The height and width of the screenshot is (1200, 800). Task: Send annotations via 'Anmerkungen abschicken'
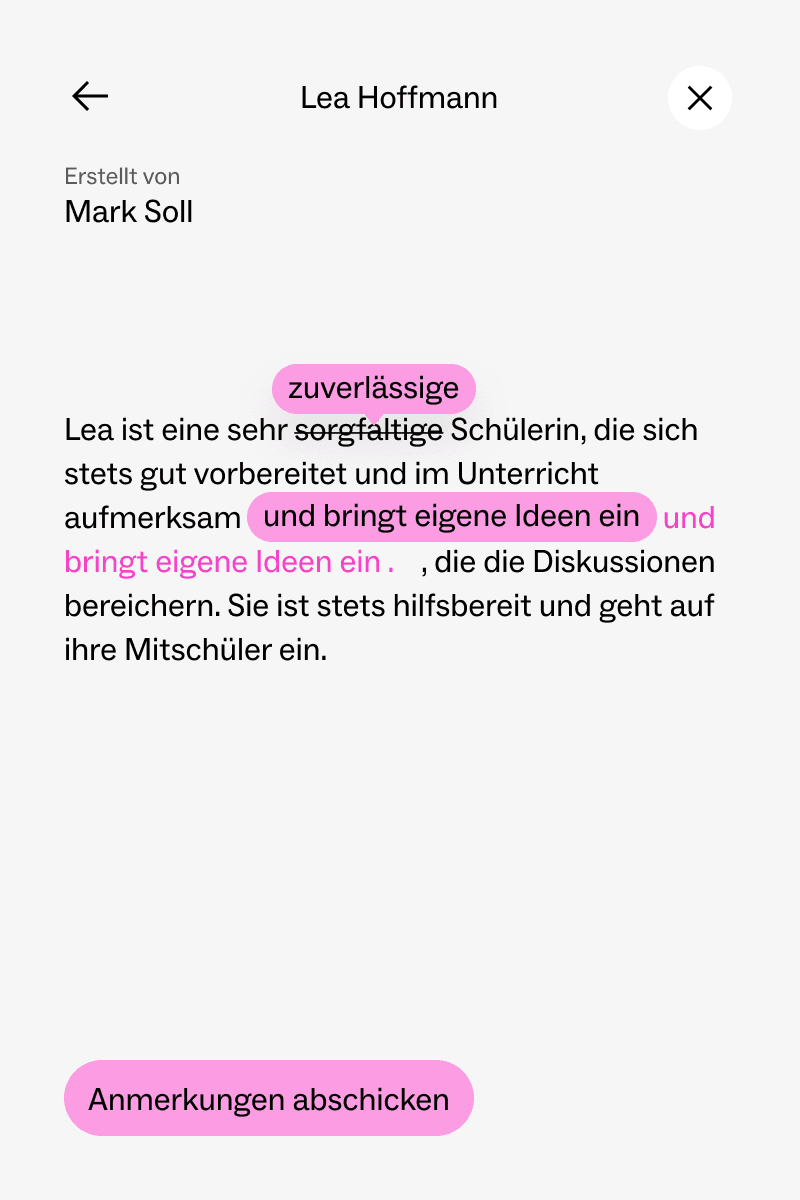pos(268,1098)
